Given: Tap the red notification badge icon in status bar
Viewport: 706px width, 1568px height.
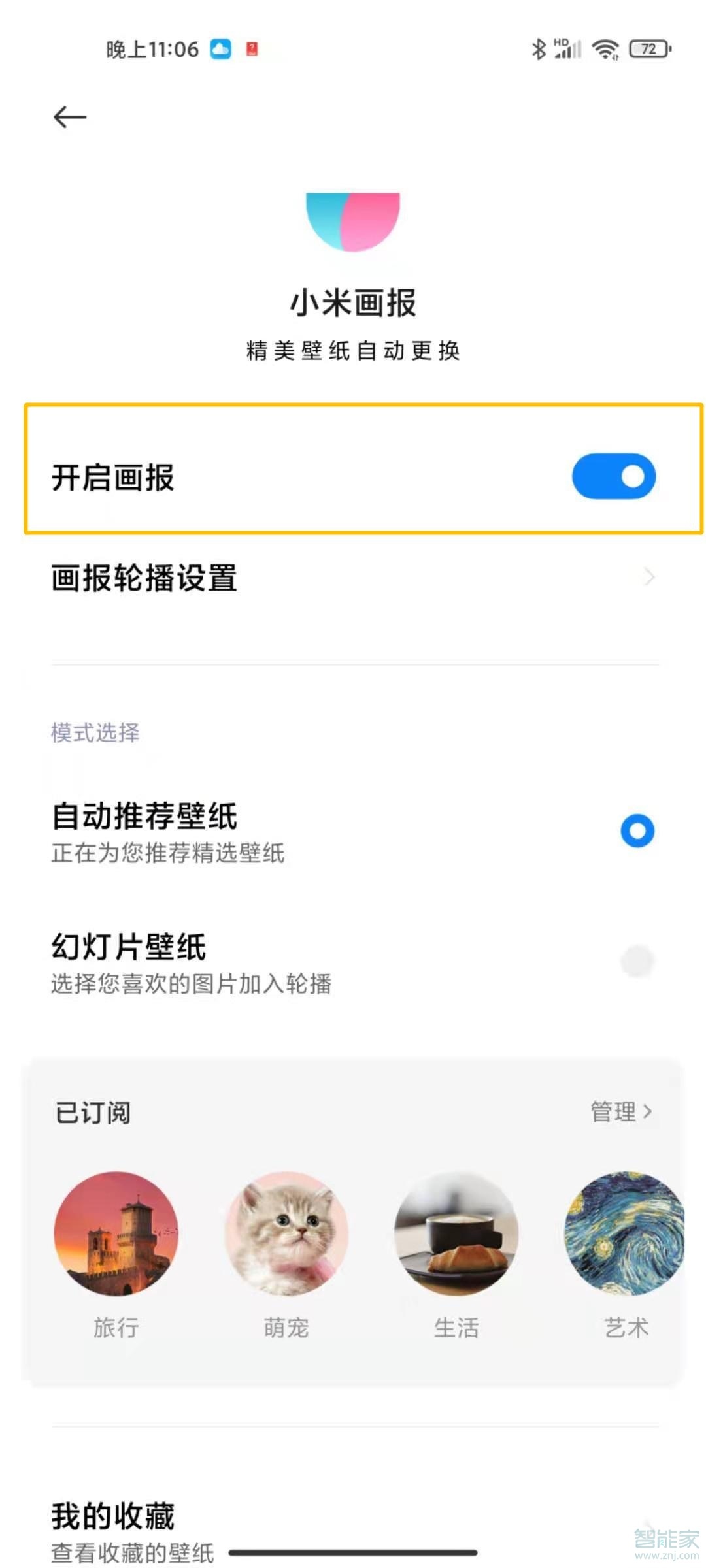Looking at the screenshot, I should (254, 48).
